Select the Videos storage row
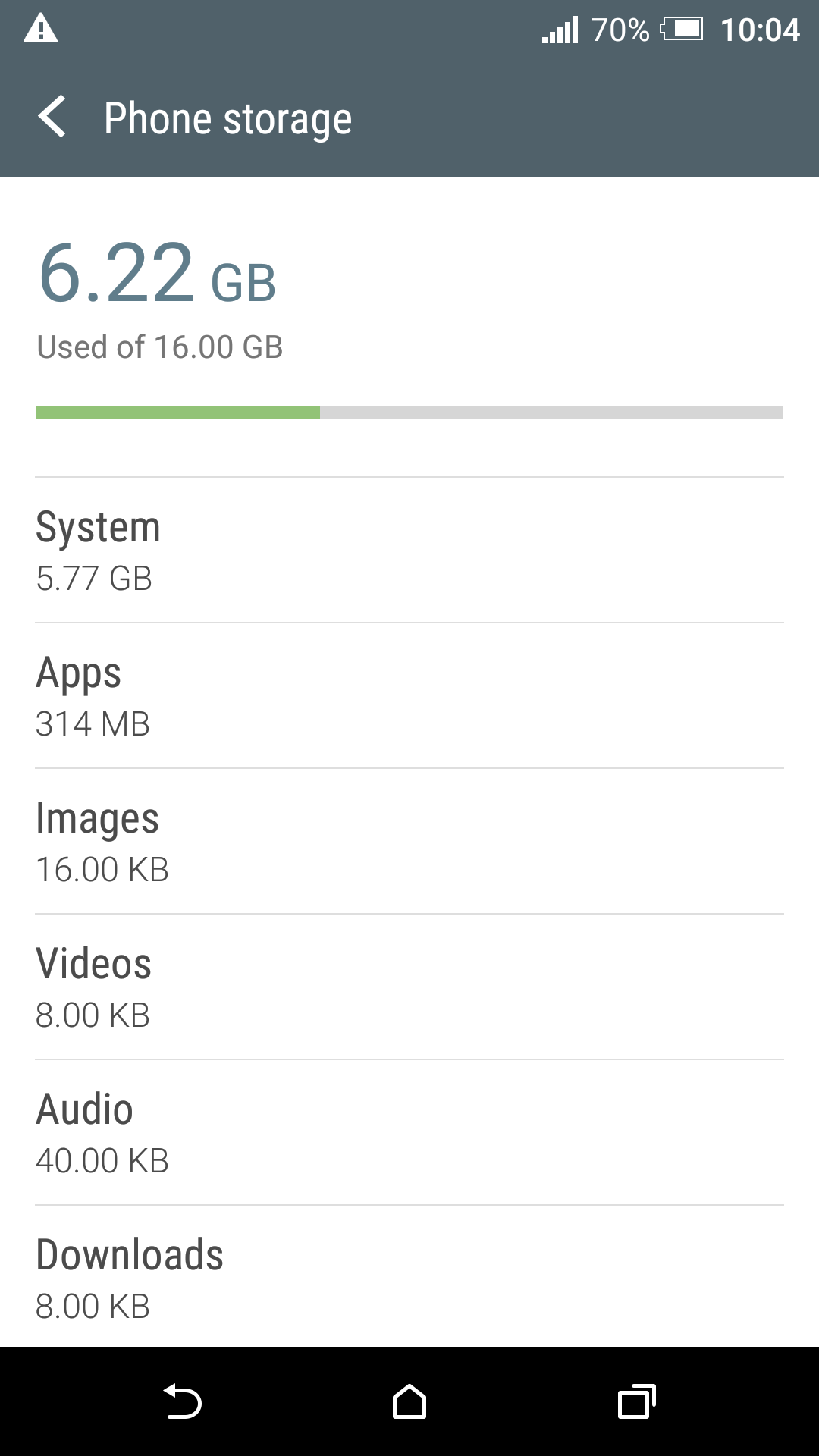 coord(409,987)
